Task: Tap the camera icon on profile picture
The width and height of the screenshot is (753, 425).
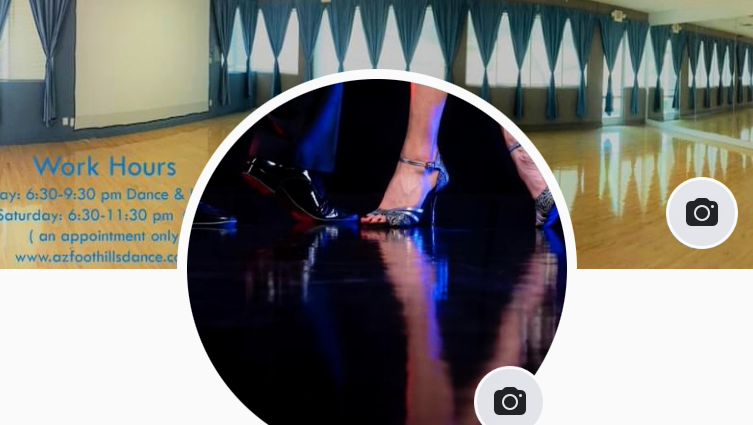Action: coord(509,401)
